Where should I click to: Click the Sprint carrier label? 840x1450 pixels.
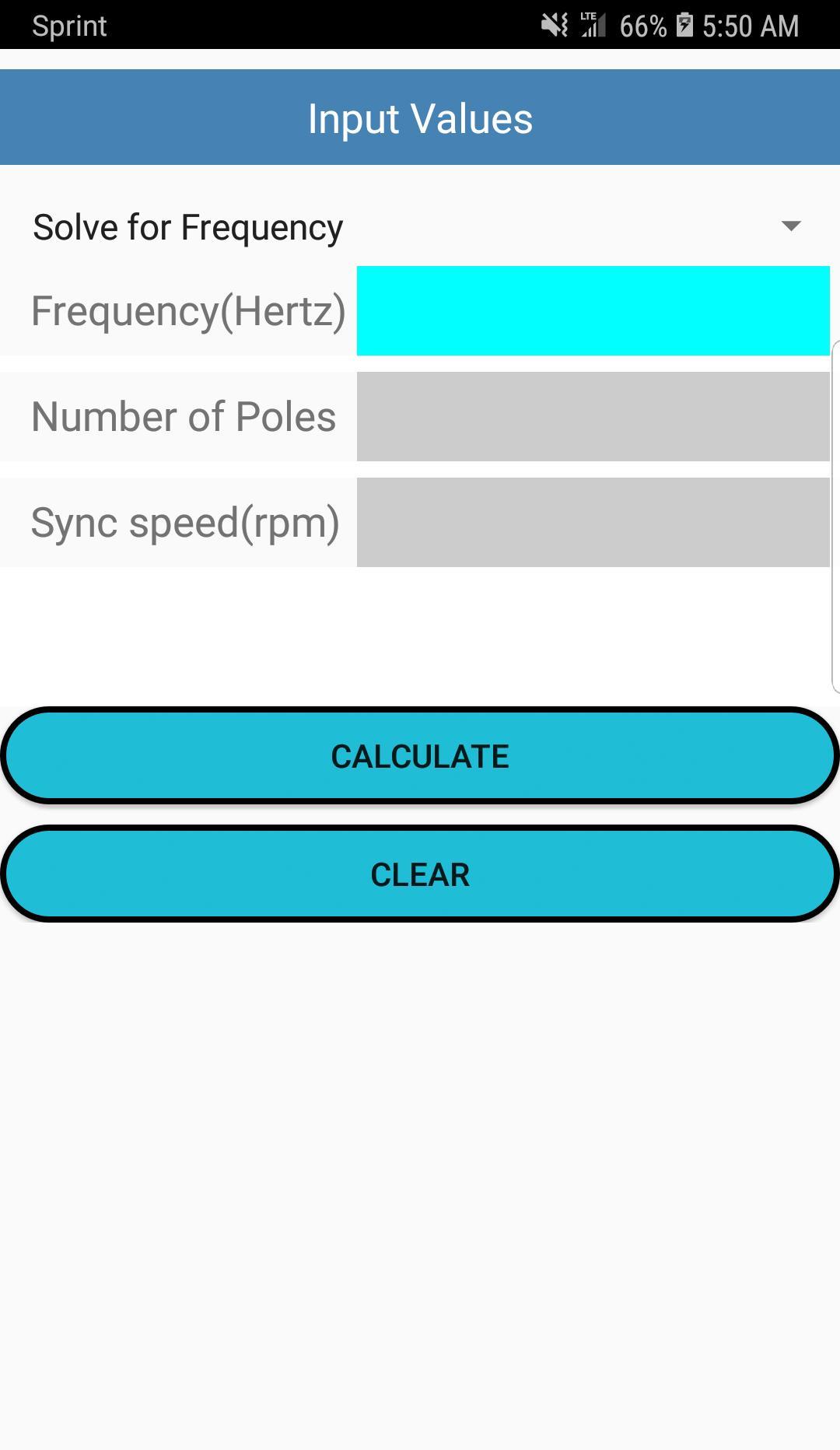[x=68, y=26]
